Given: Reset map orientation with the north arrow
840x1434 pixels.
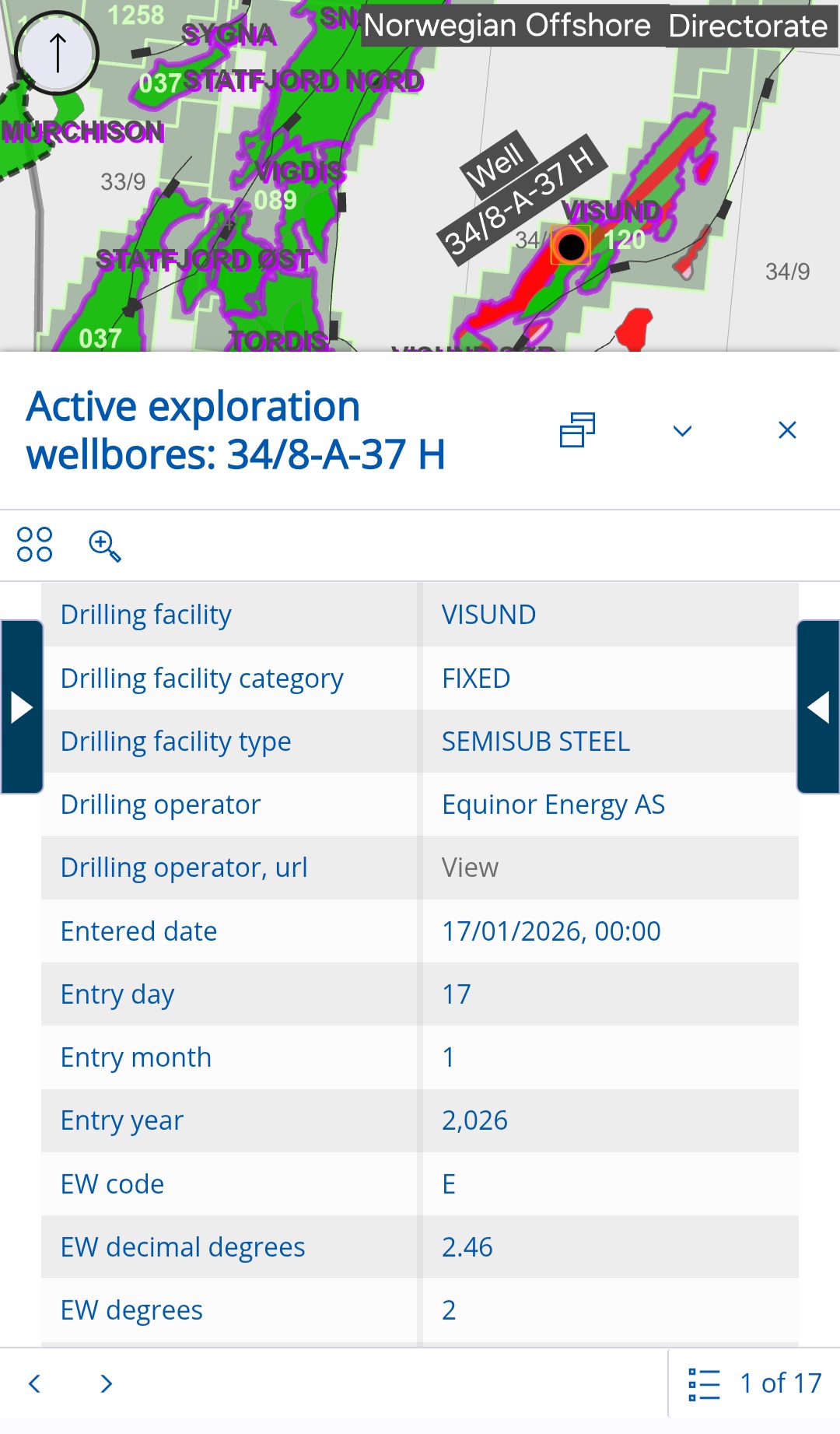Looking at the screenshot, I should (x=57, y=53).
